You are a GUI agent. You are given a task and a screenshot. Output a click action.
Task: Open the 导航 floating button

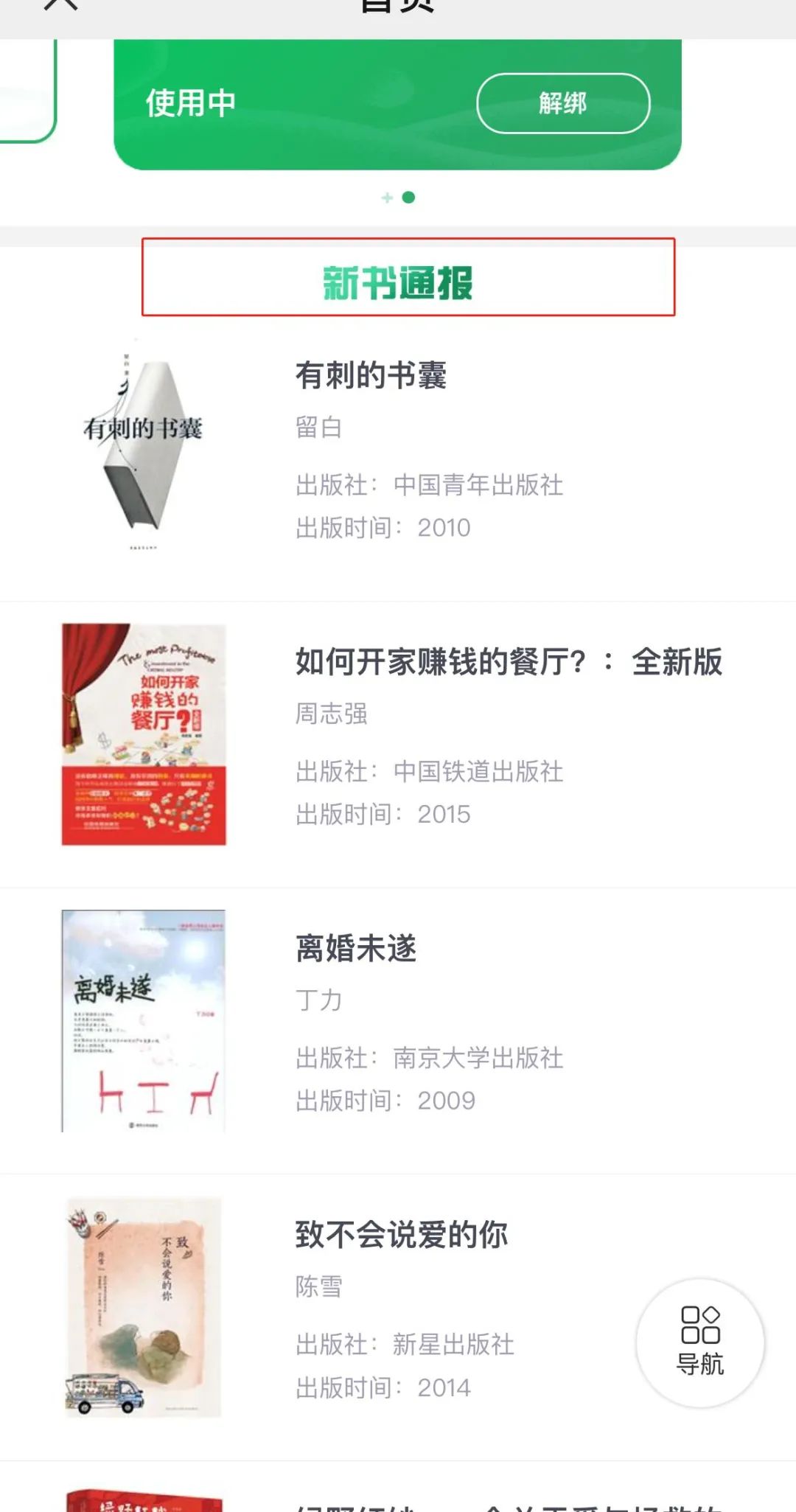click(700, 1342)
